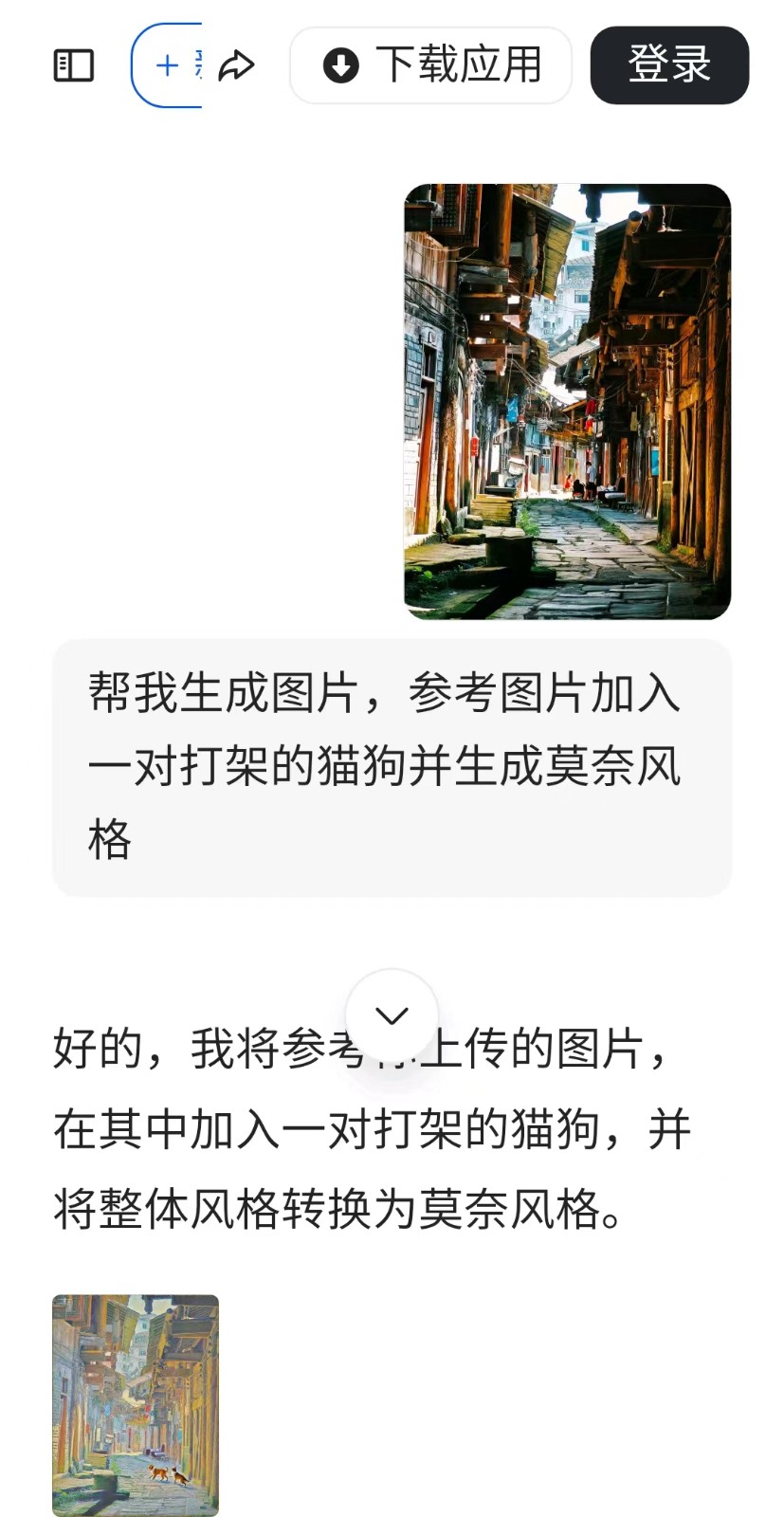The height and width of the screenshot is (1517, 784).
Task: Jump to bottom with the down chevron
Action: coord(392,1015)
